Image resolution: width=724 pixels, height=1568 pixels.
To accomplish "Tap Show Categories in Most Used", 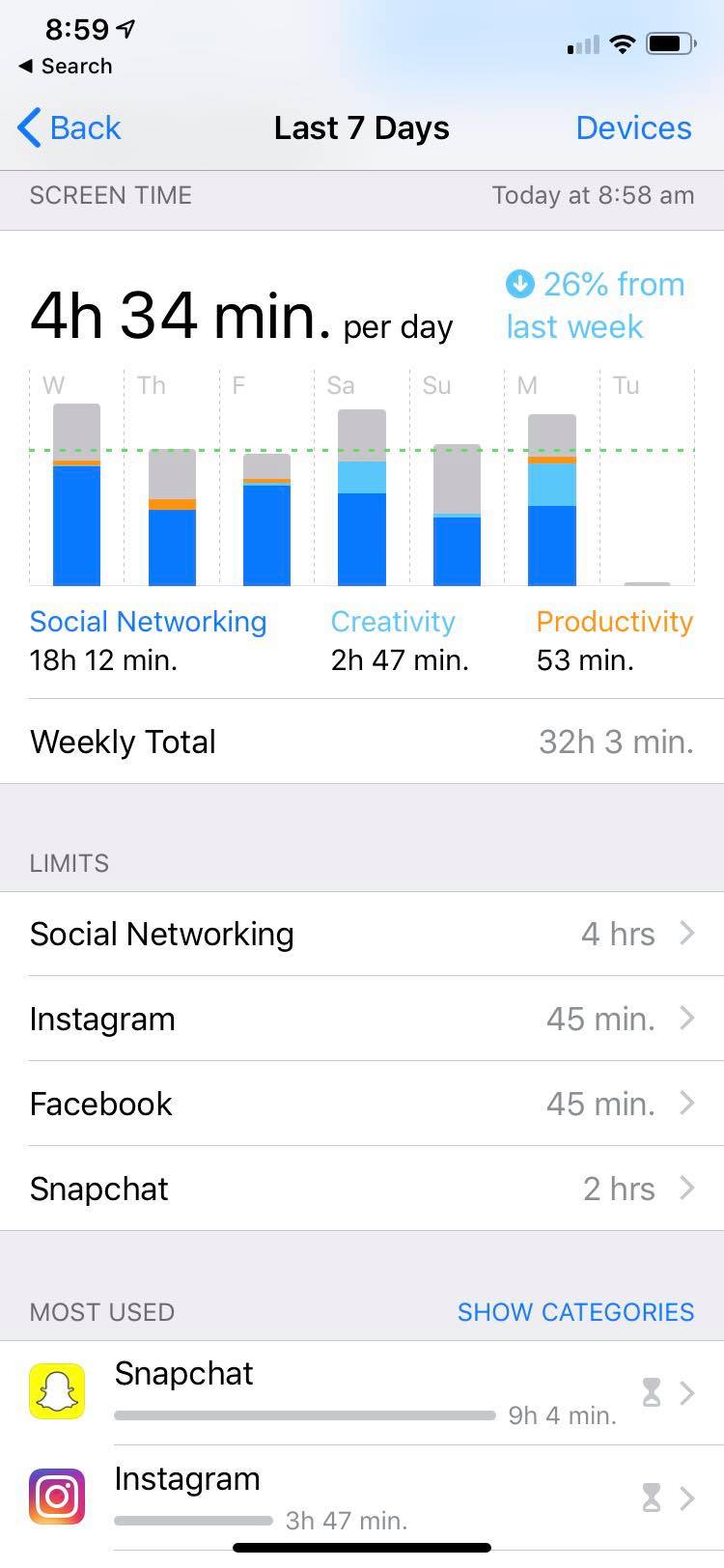I will pyautogui.click(x=575, y=1312).
